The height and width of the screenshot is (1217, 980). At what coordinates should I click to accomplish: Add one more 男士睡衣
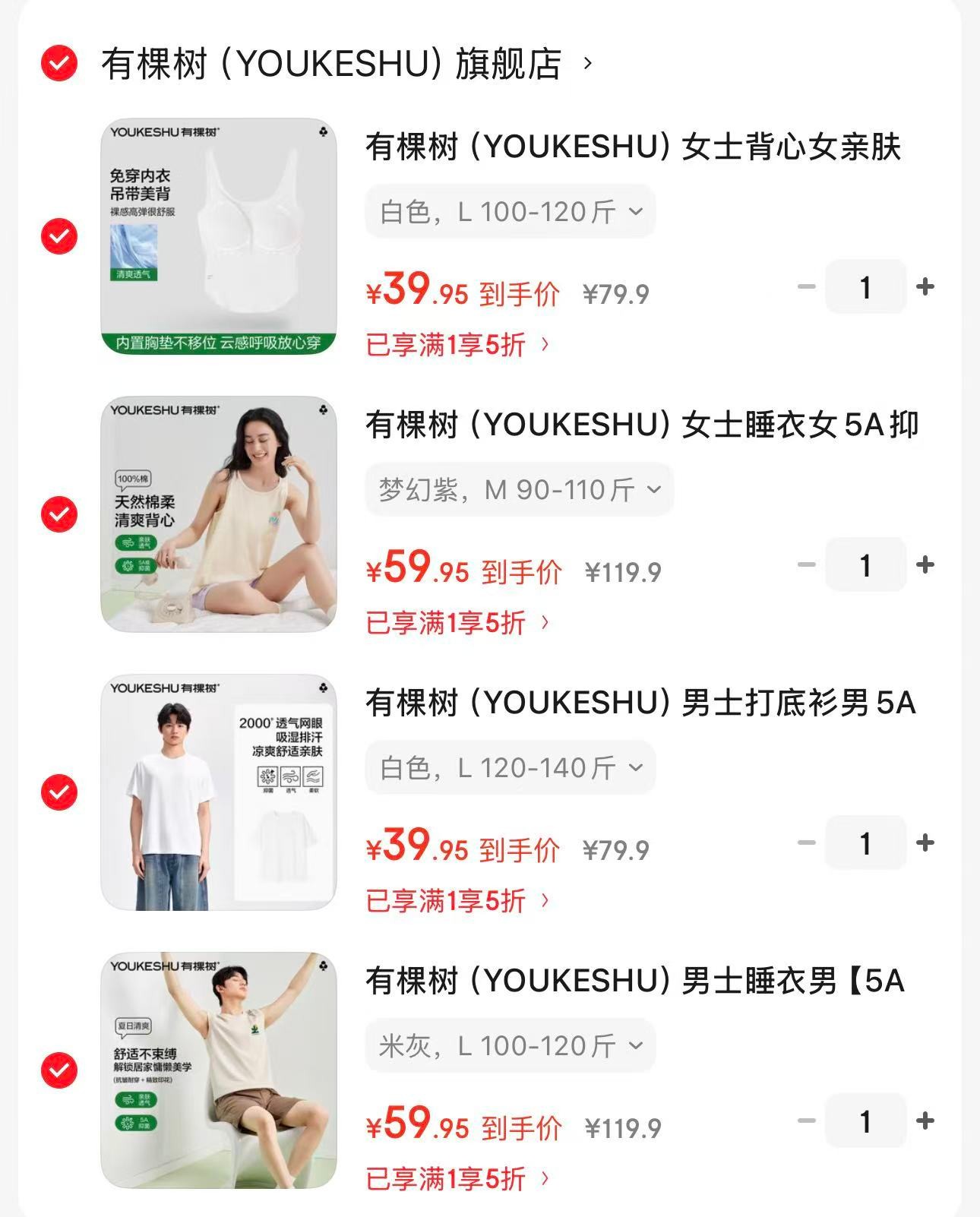click(925, 1121)
